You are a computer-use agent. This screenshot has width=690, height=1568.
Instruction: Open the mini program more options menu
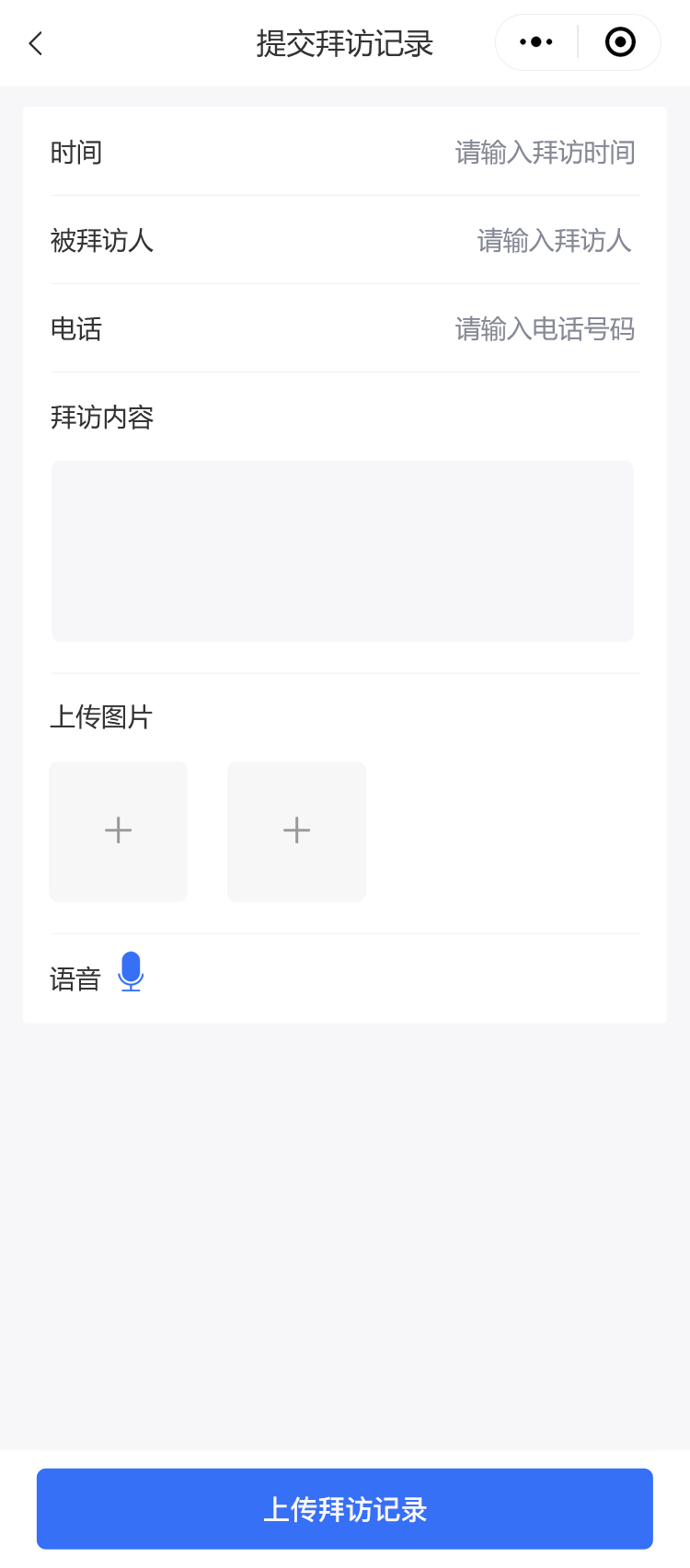[x=536, y=42]
